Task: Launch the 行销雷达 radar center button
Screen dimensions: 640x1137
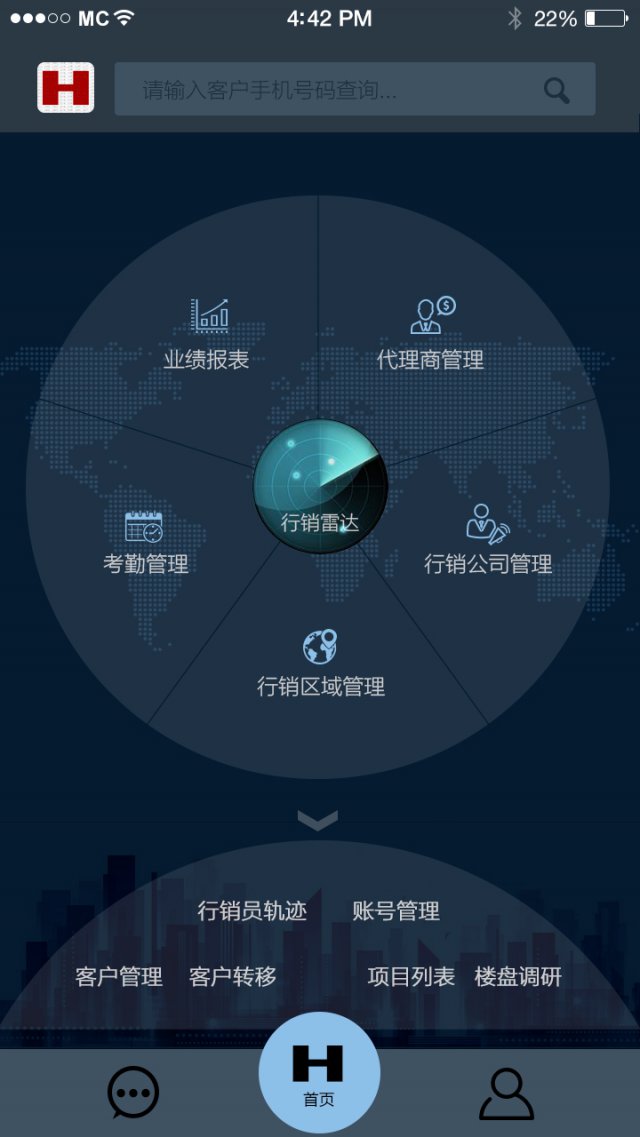Action: [320, 485]
